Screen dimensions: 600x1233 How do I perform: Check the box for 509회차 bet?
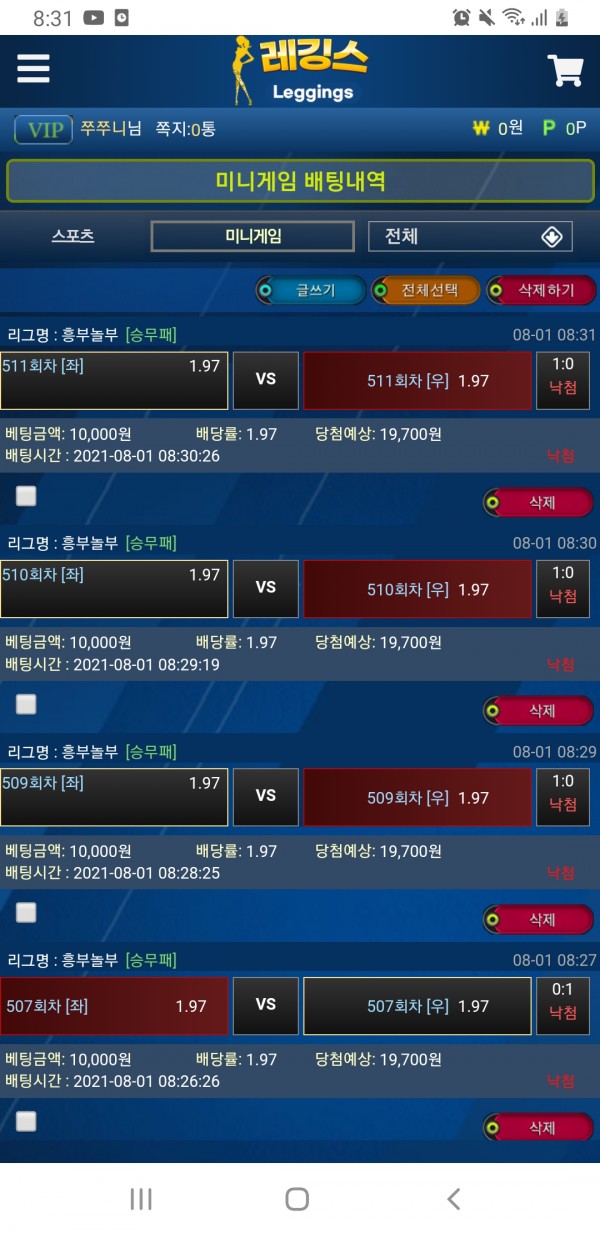point(27,912)
